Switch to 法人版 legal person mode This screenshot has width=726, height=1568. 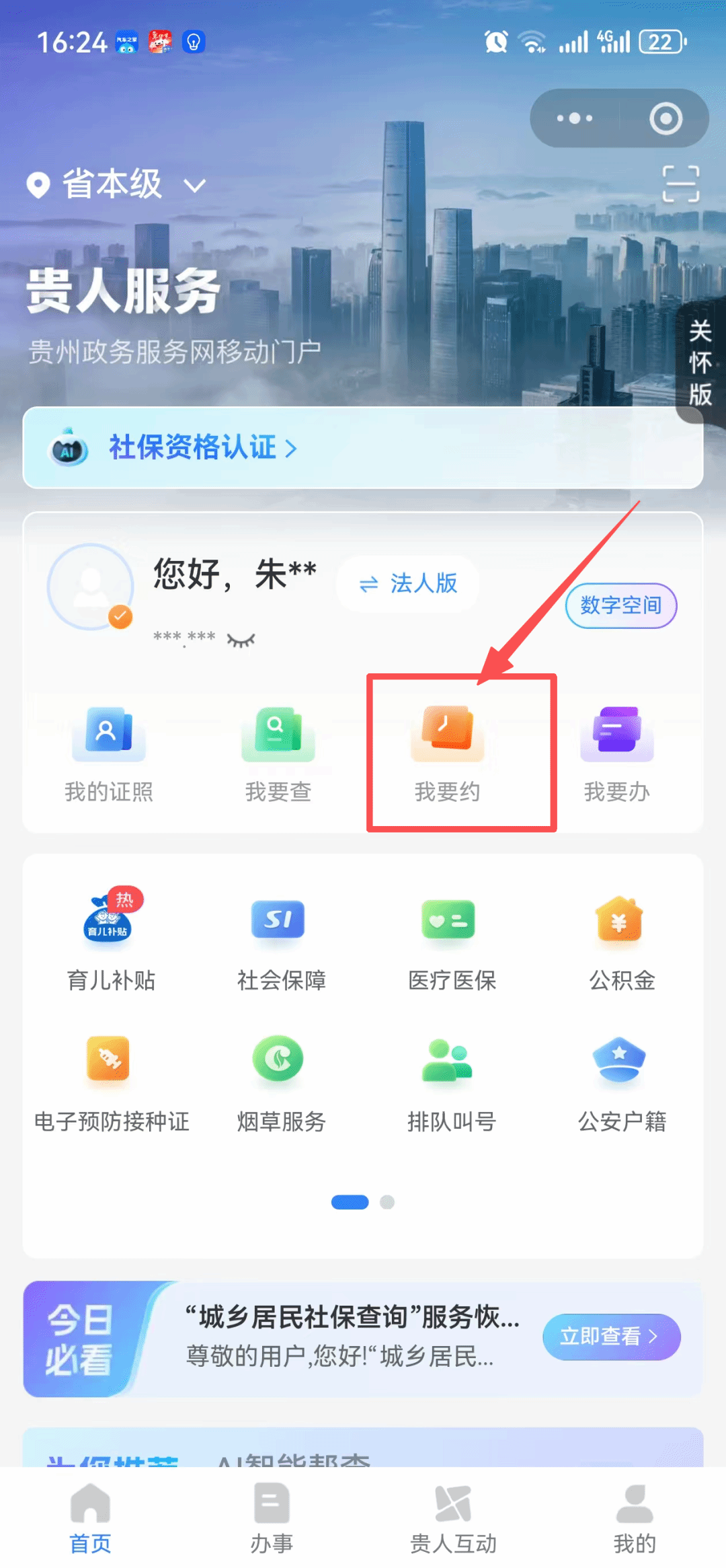[x=407, y=585]
